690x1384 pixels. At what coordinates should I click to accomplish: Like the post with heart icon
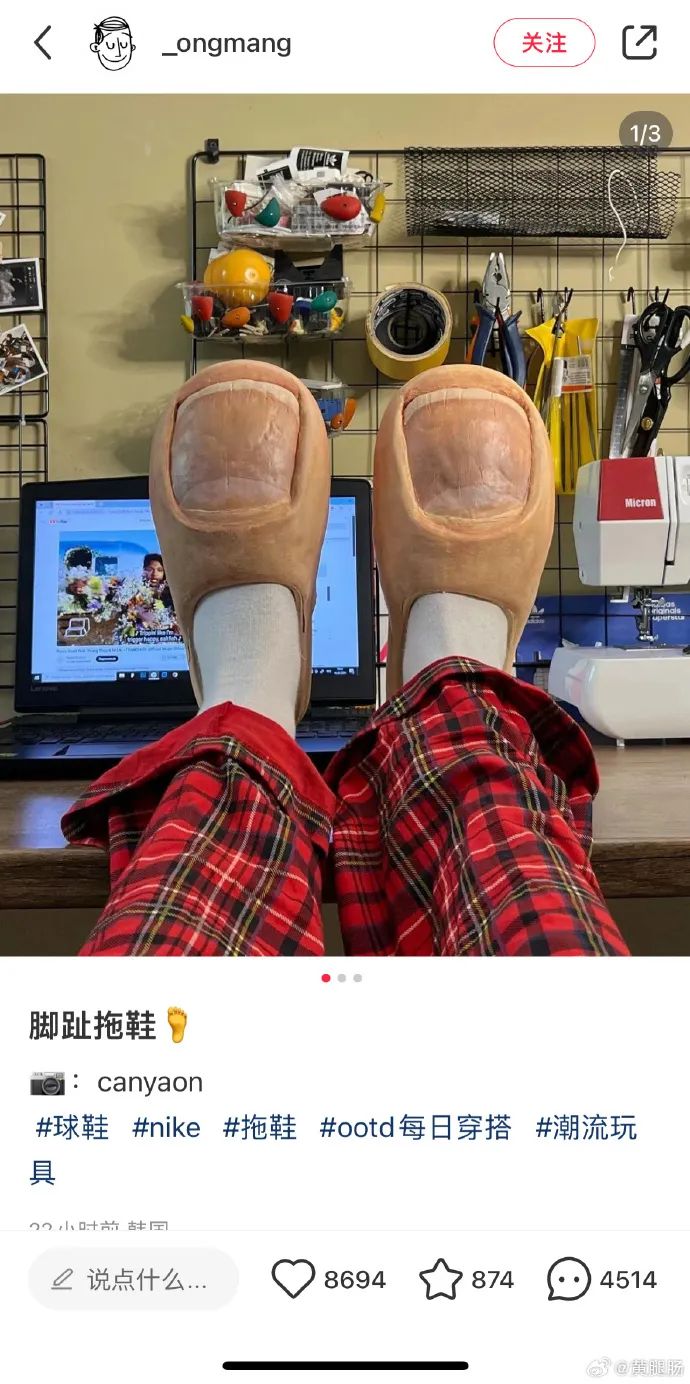(293, 1279)
